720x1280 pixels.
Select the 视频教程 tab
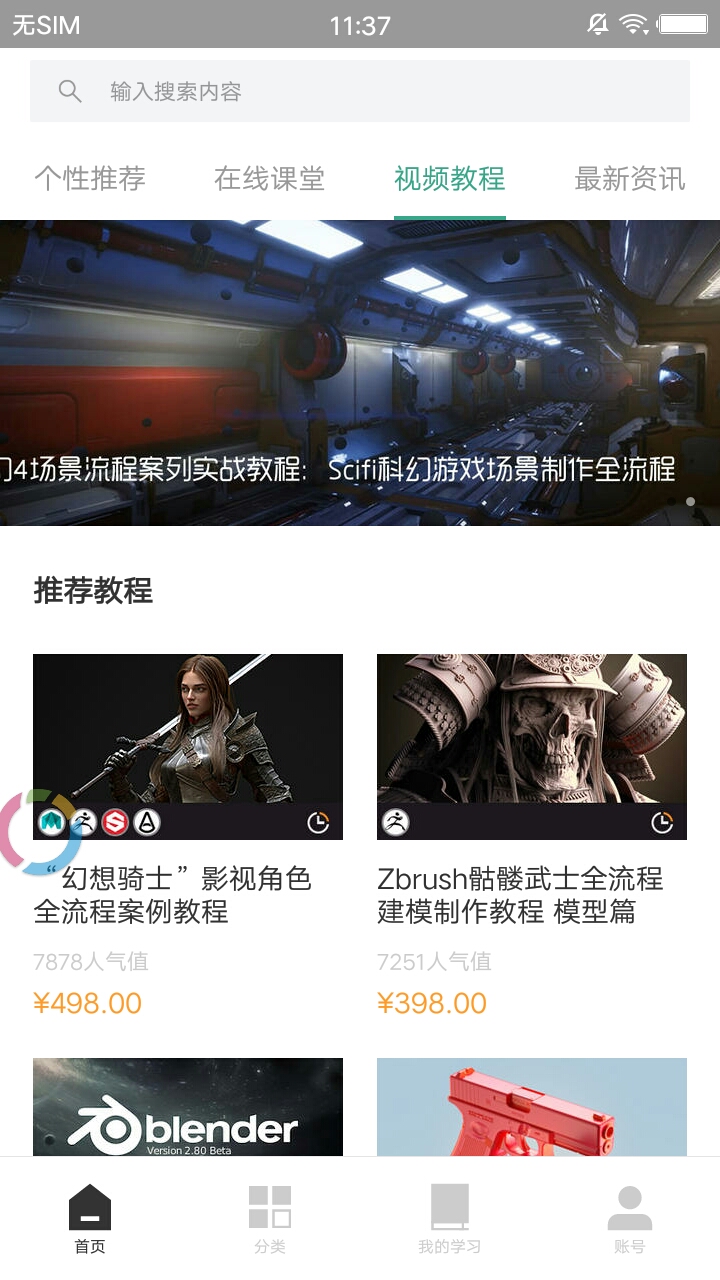click(x=449, y=179)
